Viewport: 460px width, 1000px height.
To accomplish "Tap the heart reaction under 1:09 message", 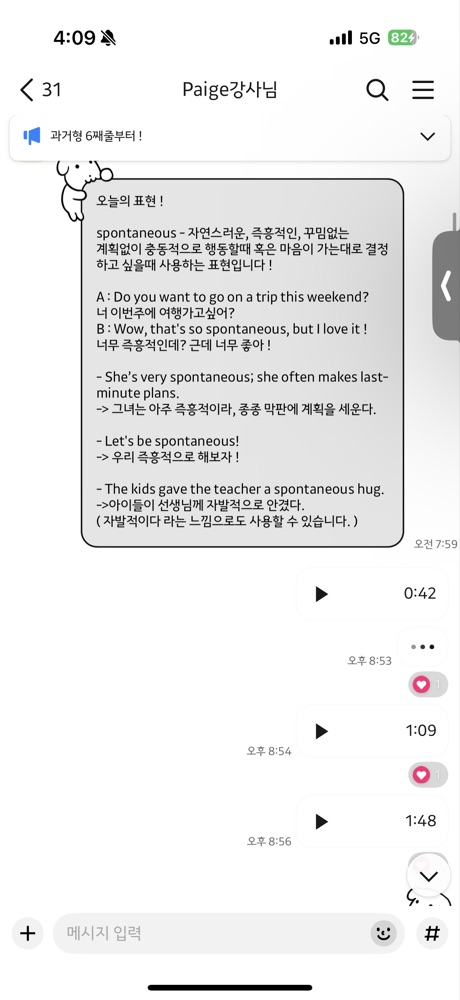I will pos(428,776).
